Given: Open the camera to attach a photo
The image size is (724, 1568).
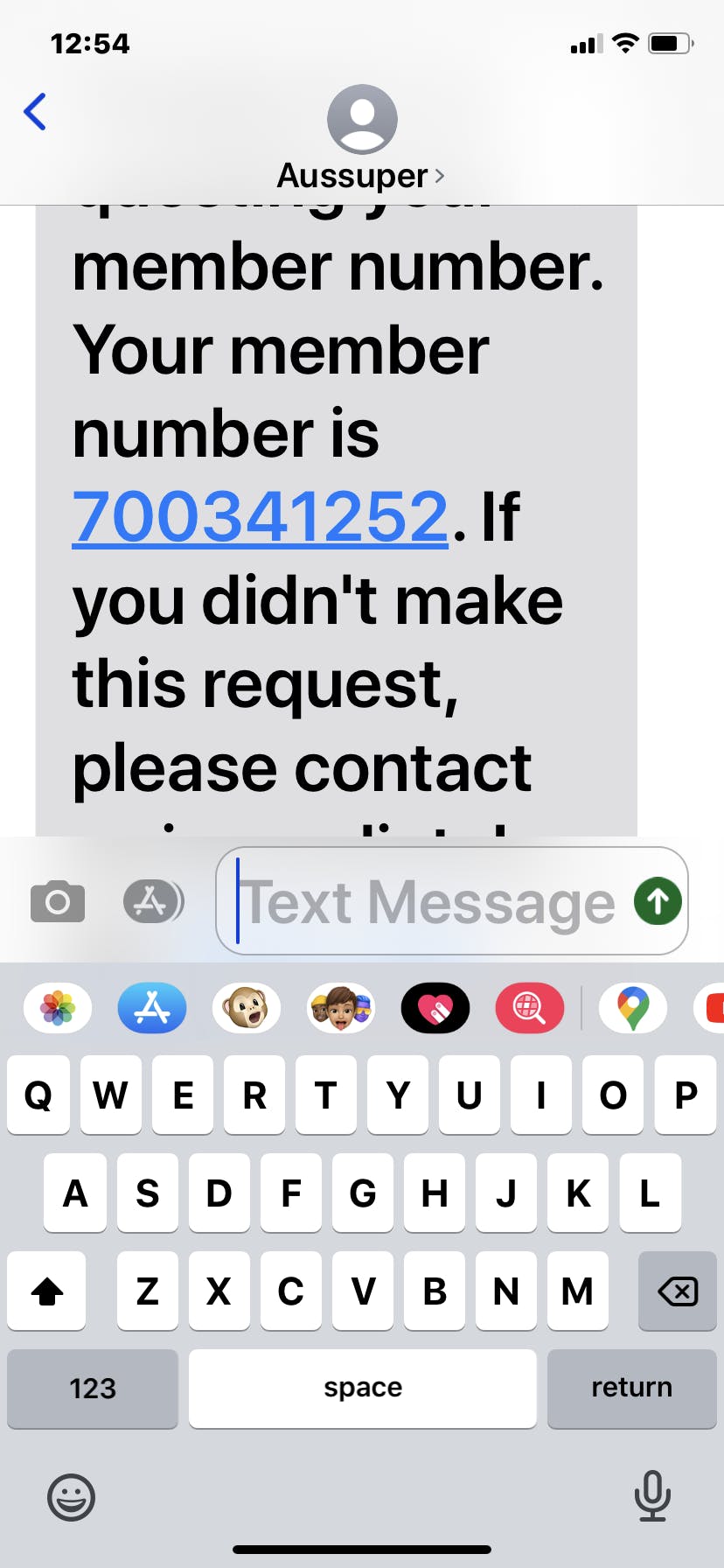Looking at the screenshot, I should tap(58, 901).
